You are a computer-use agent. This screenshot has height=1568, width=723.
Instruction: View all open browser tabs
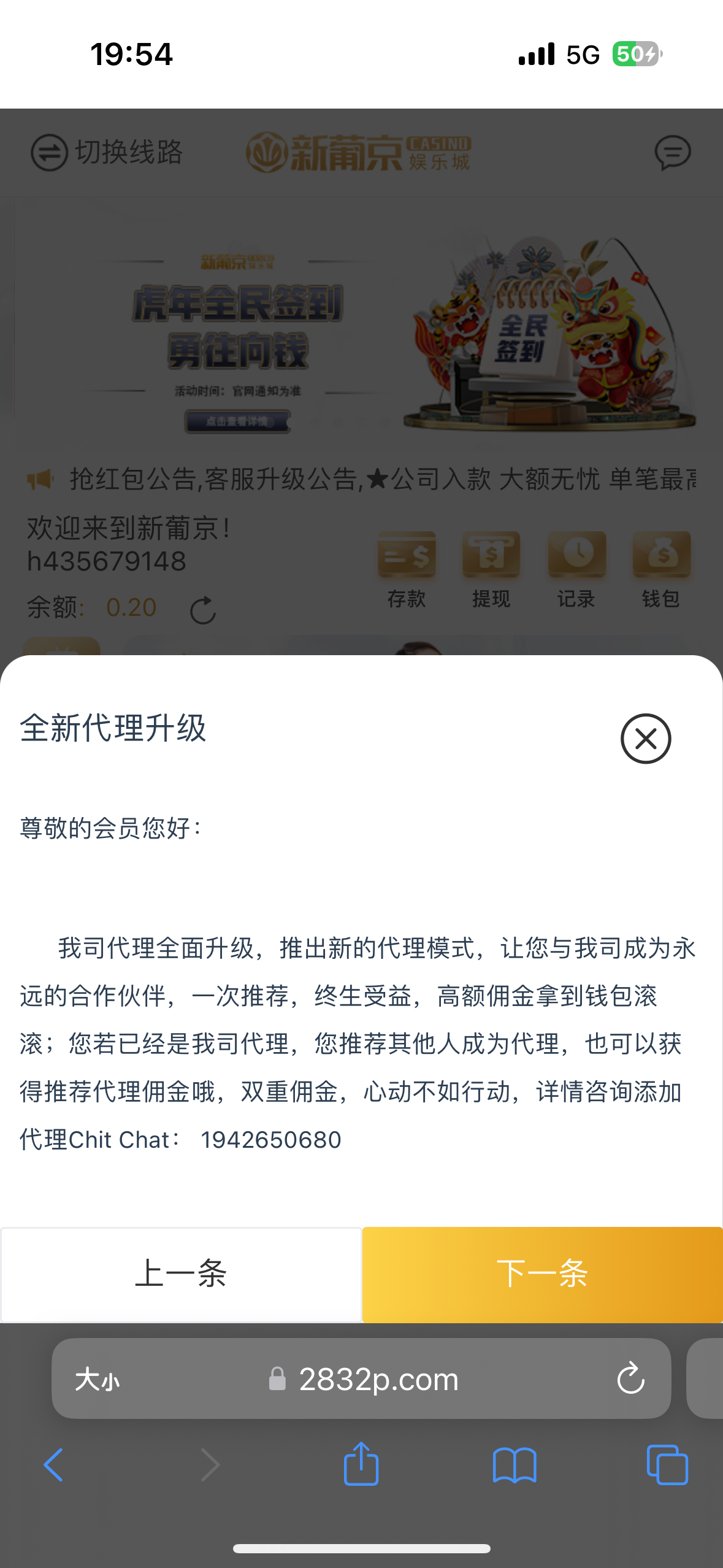pos(667,1465)
